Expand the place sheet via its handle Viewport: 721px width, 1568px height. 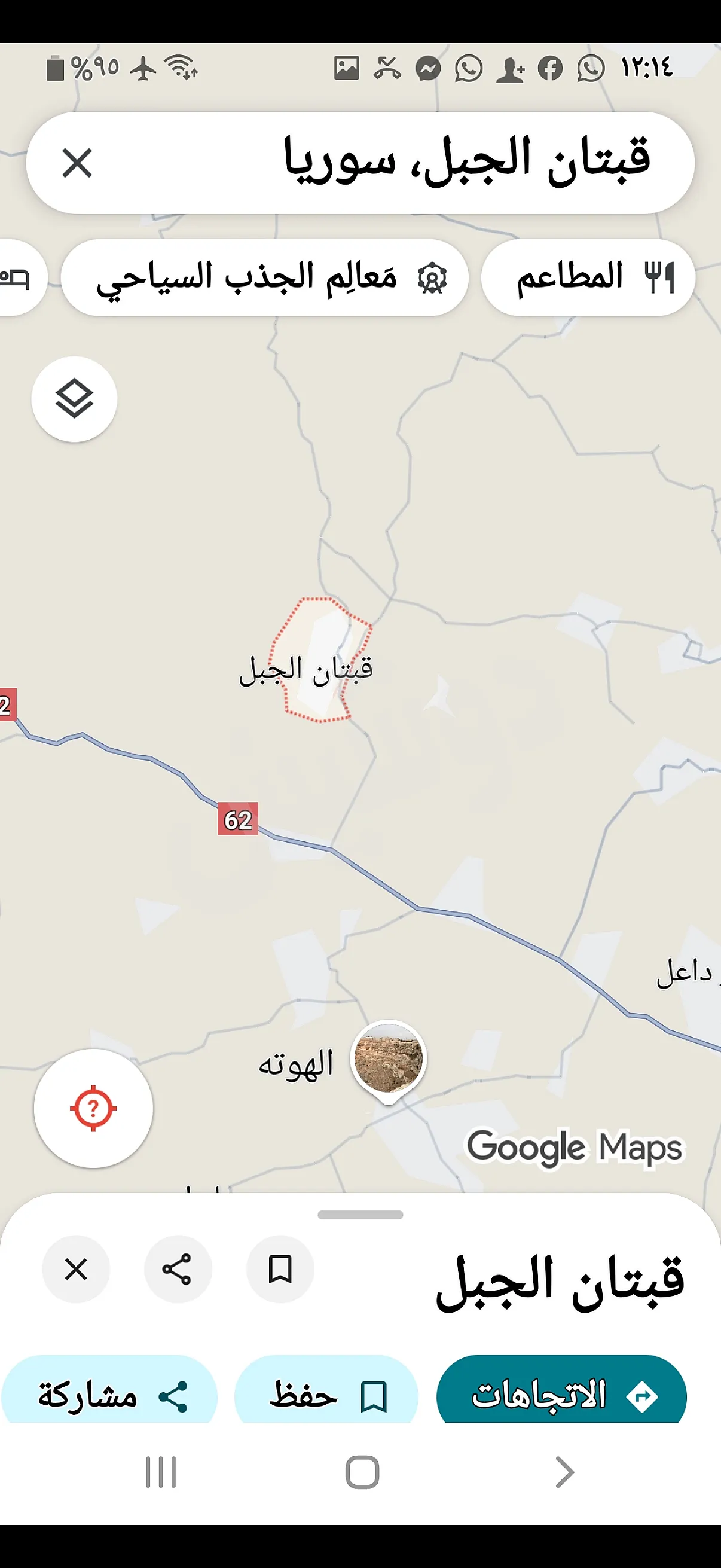coord(360,1215)
